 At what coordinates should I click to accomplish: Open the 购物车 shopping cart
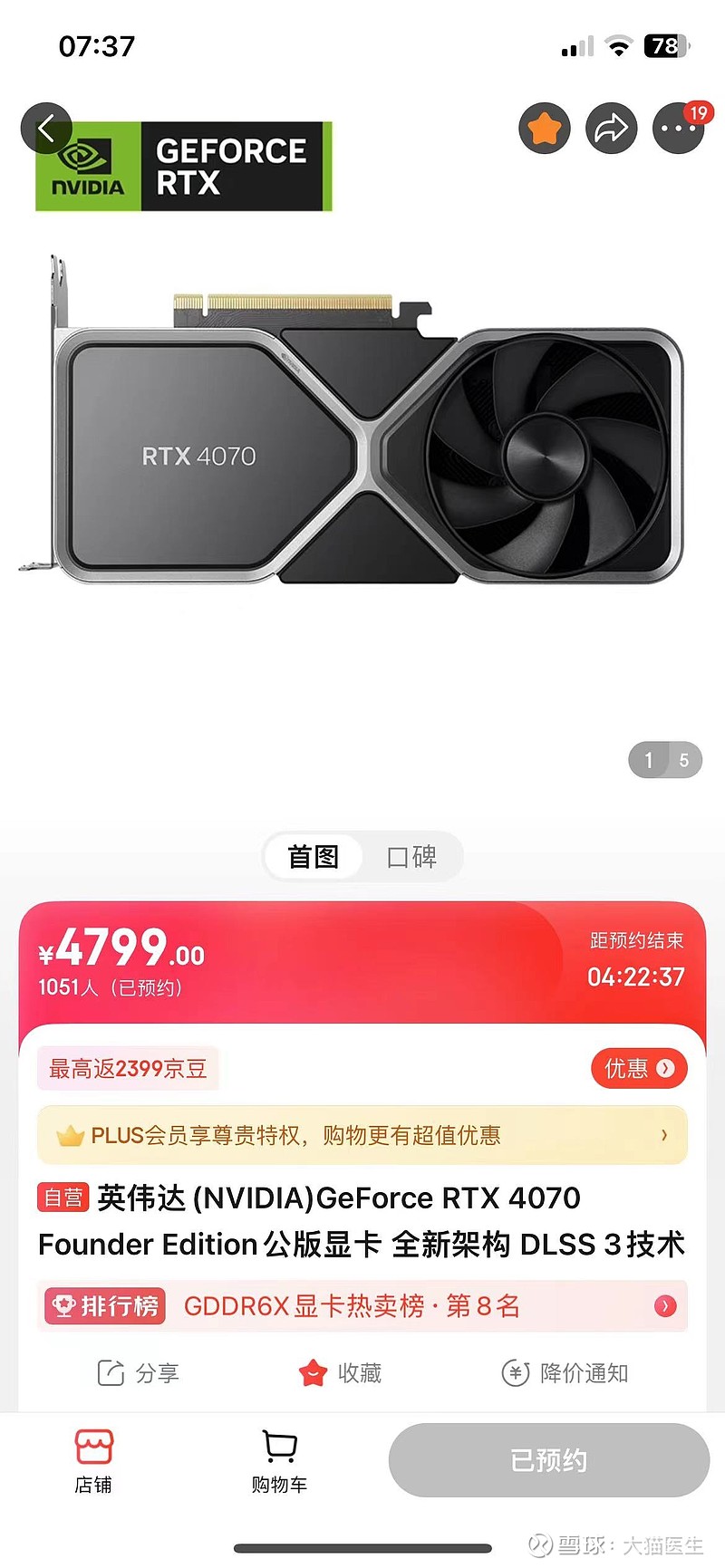(279, 1461)
